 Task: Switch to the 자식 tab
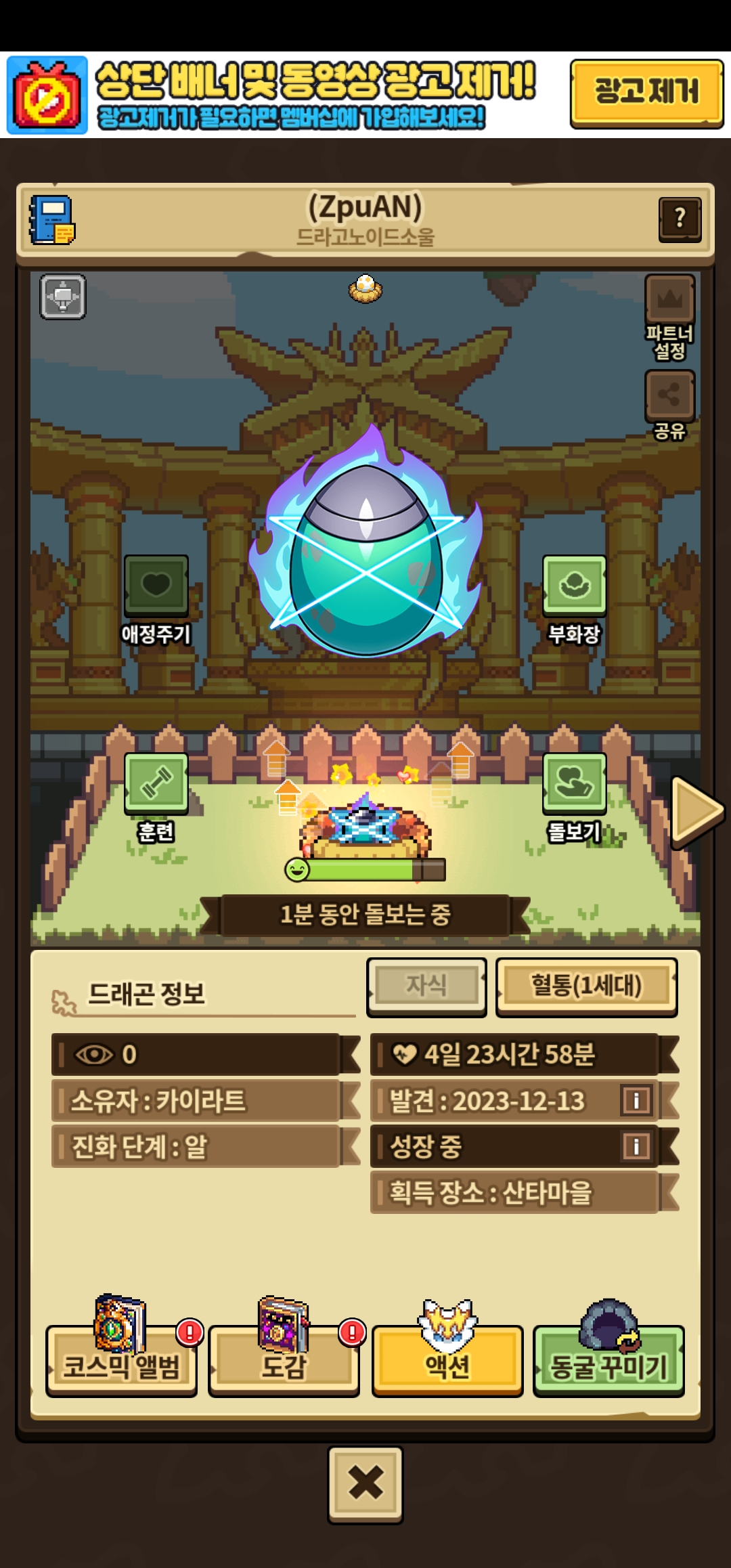point(426,986)
